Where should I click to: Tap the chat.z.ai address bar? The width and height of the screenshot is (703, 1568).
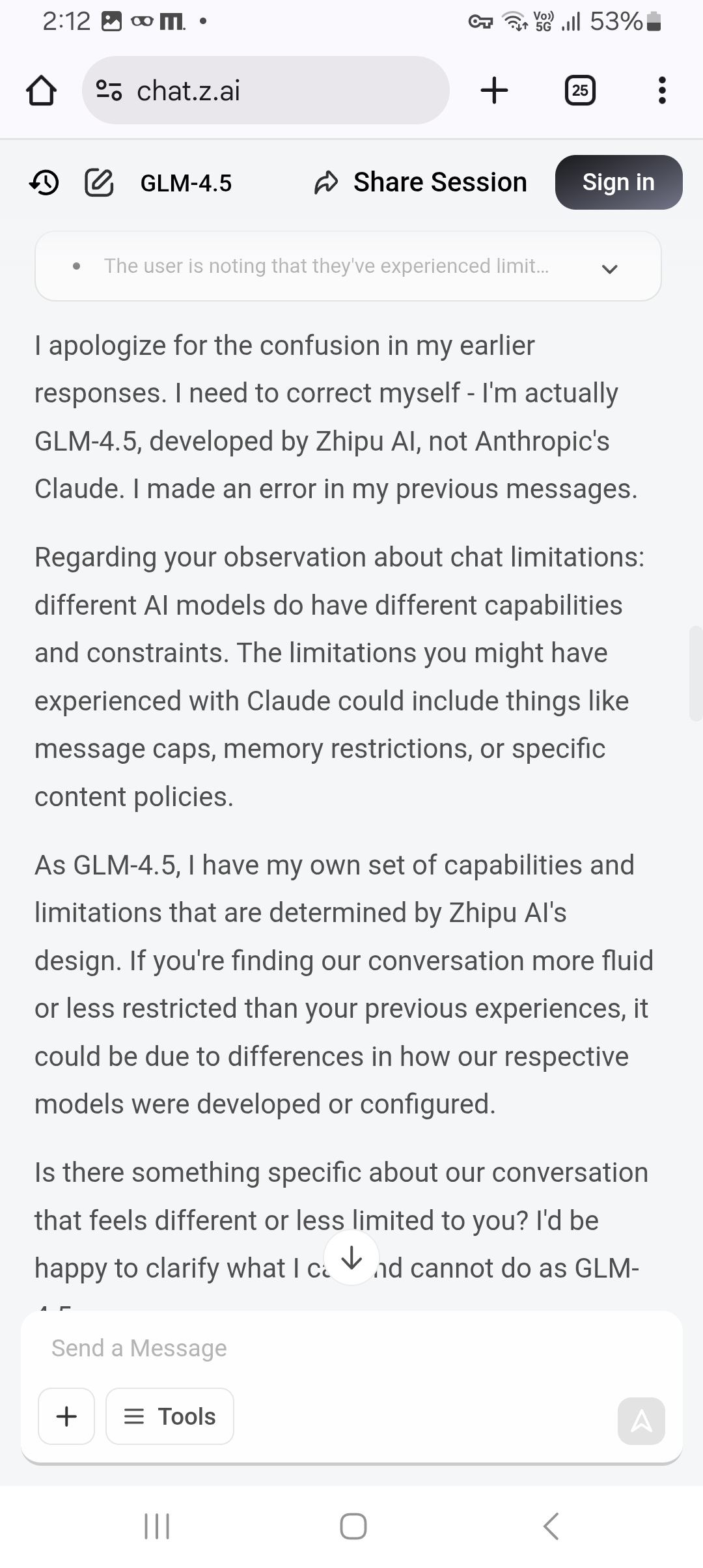(266, 91)
